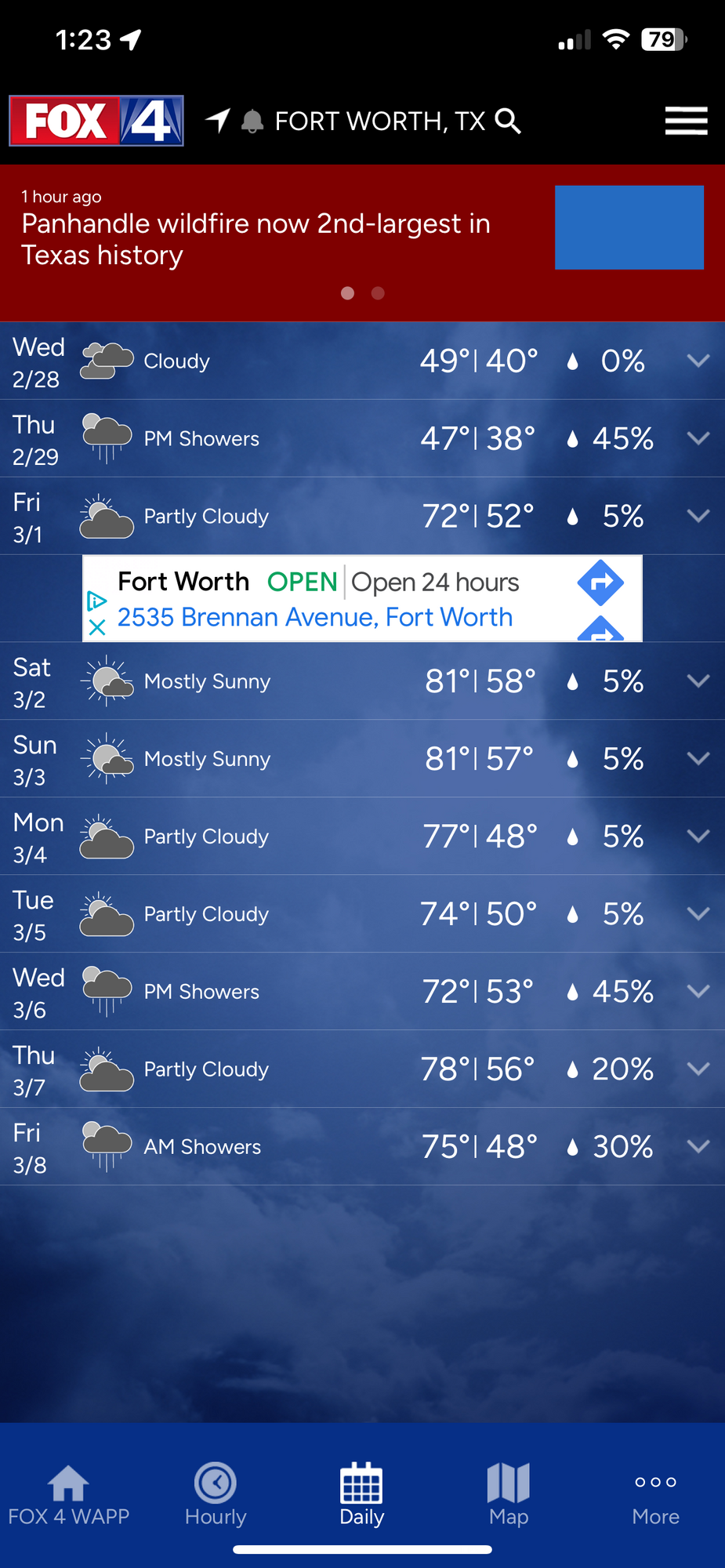Expand the Wed 3/6 PM Showers row
This screenshot has height=1568, width=725.
(x=698, y=991)
